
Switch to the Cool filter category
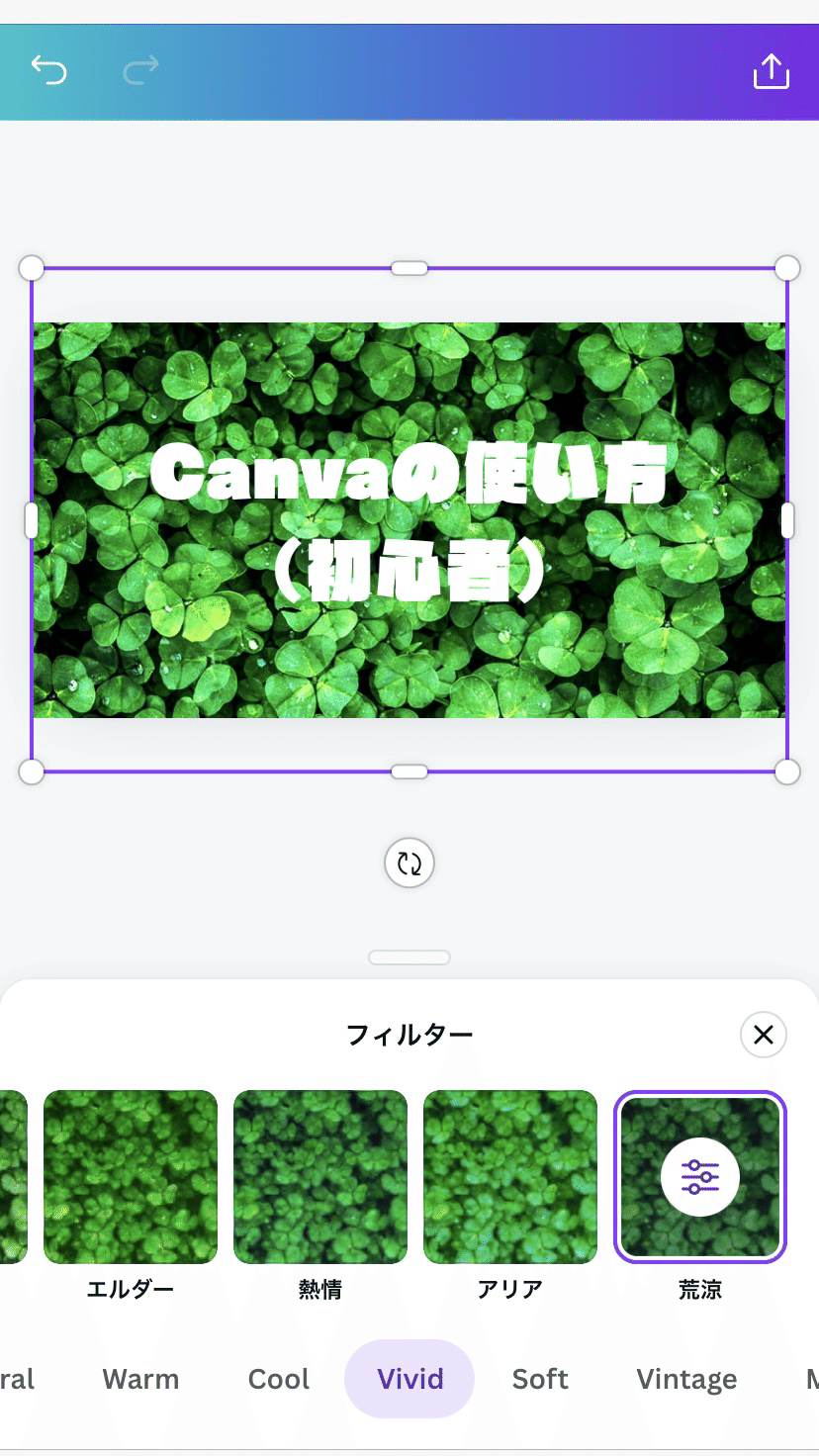pyautogui.click(x=279, y=1379)
